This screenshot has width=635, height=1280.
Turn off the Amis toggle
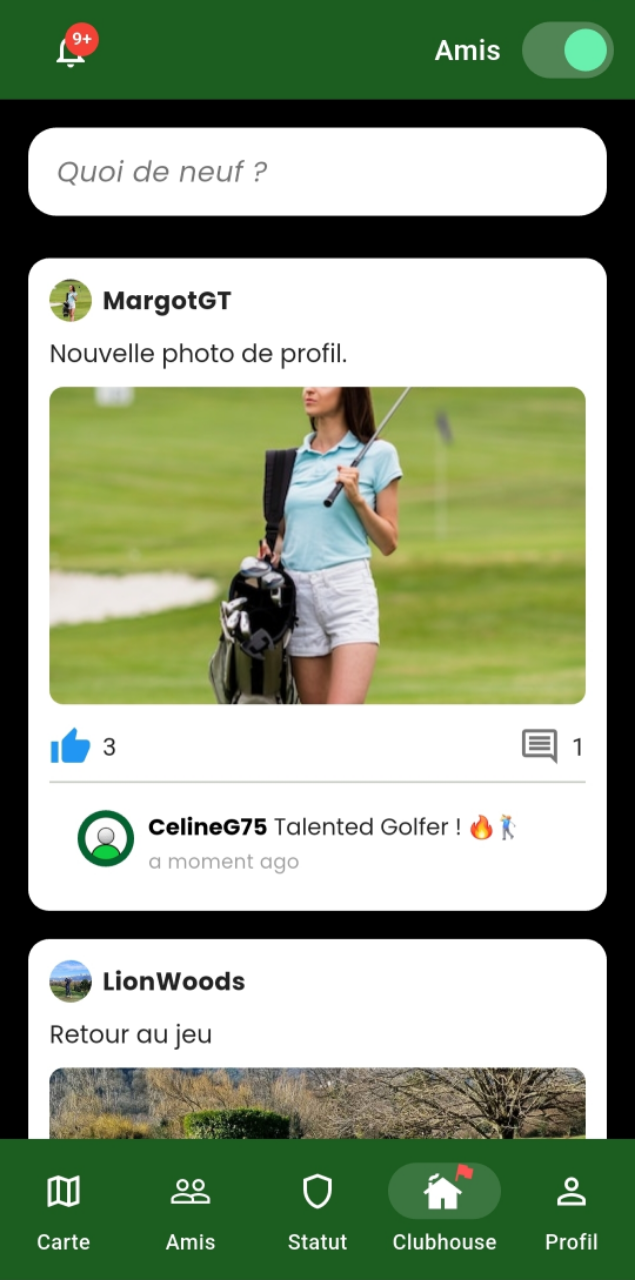(x=567, y=50)
